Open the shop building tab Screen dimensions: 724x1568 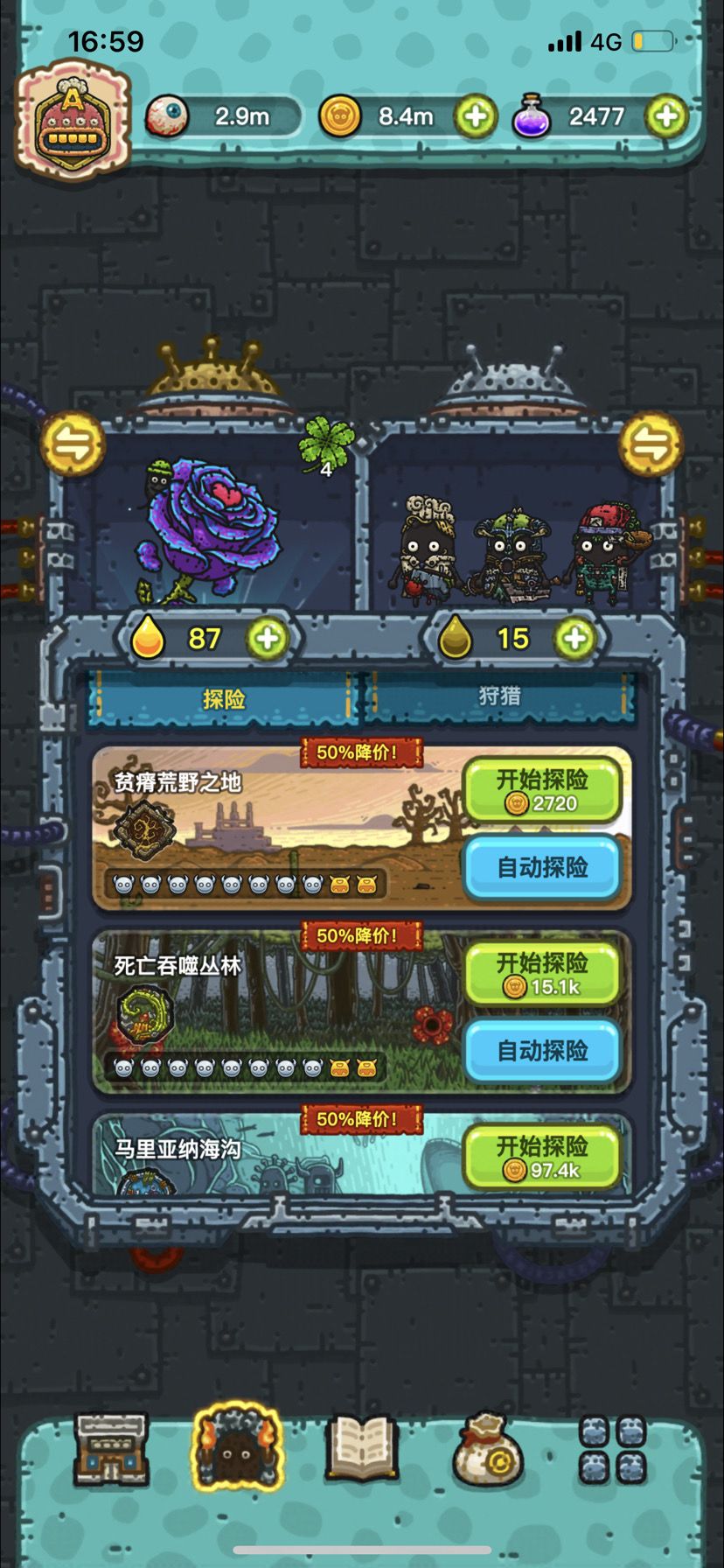pos(111,1448)
